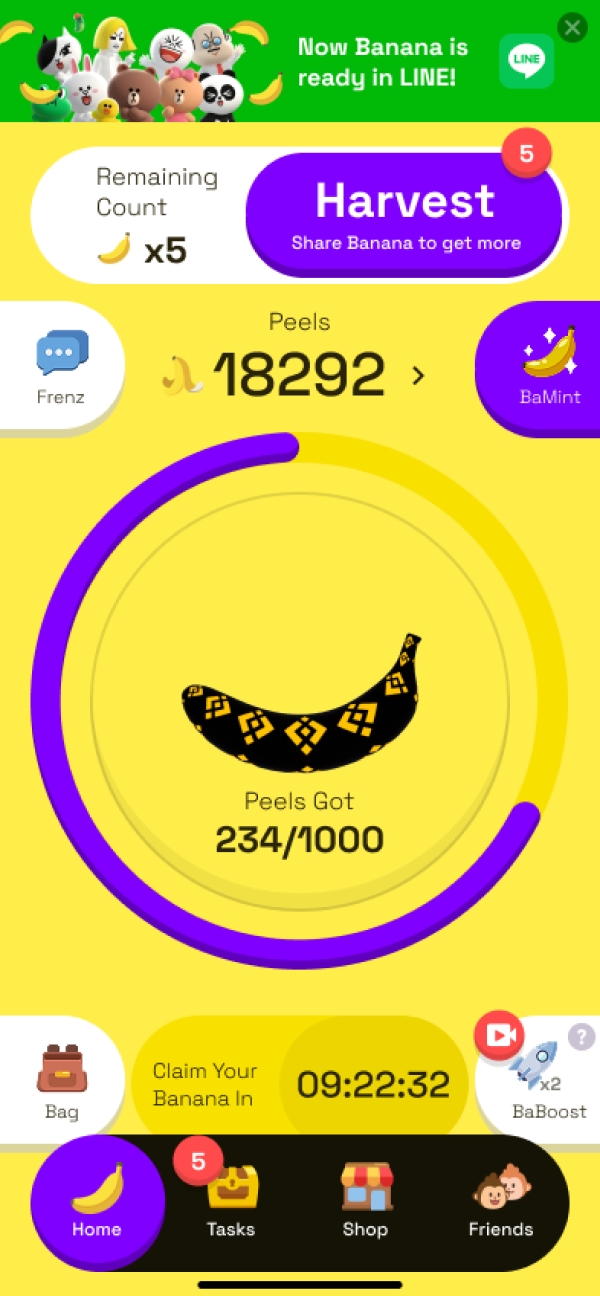Dismiss the LINE banner
This screenshot has width=600, height=1296.
pyautogui.click(x=572, y=27)
